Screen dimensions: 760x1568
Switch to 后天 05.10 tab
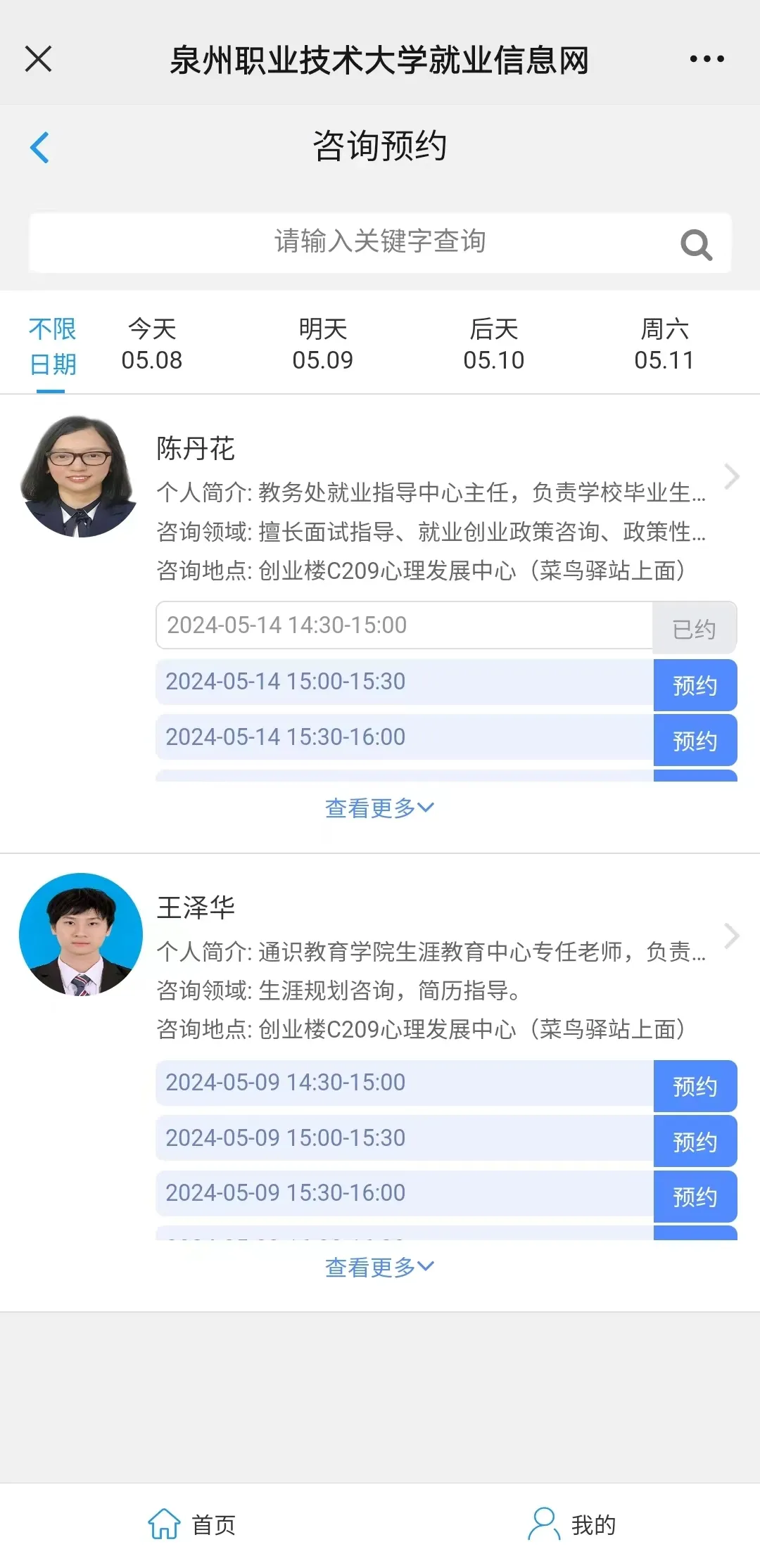pyautogui.click(x=494, y=345)
